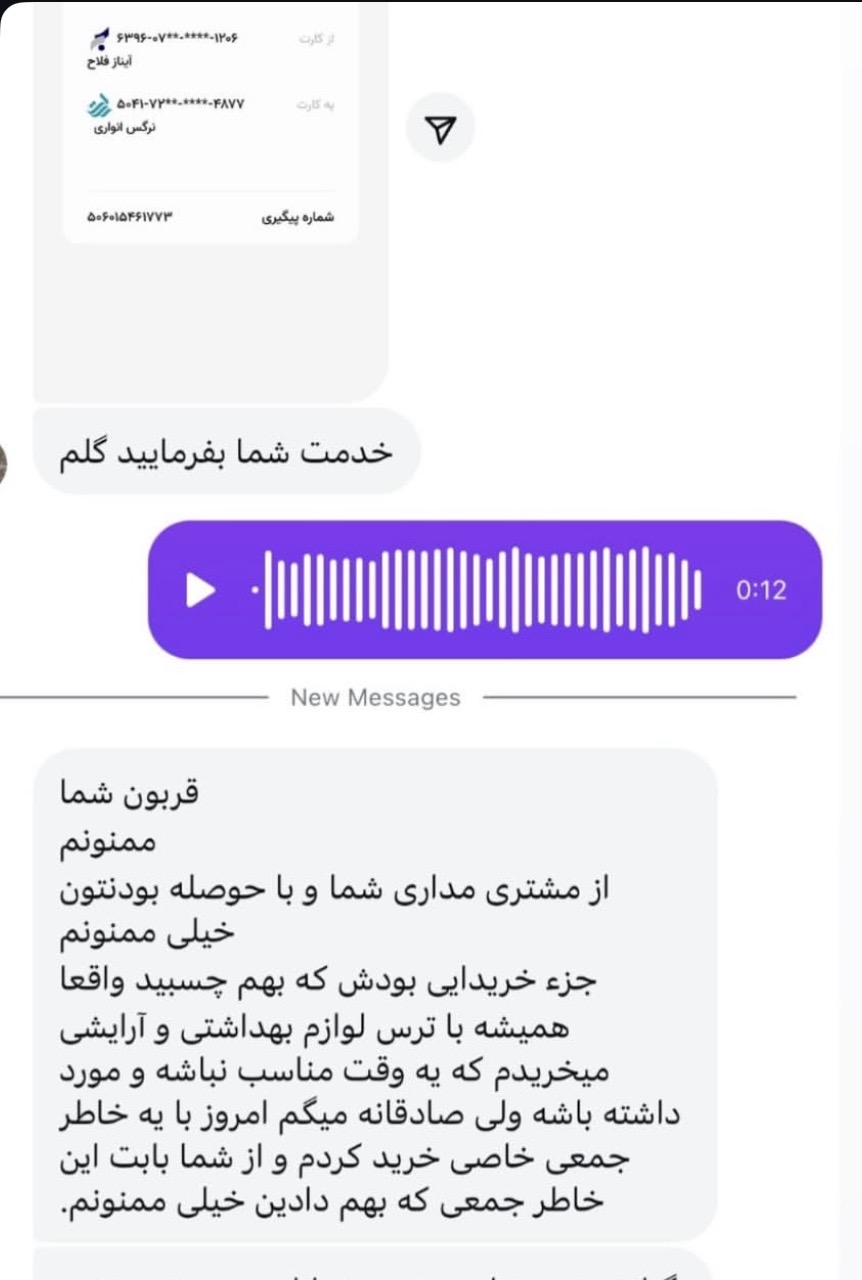
Task: Open the sender's profile avatar
Action: coord(4,466)
